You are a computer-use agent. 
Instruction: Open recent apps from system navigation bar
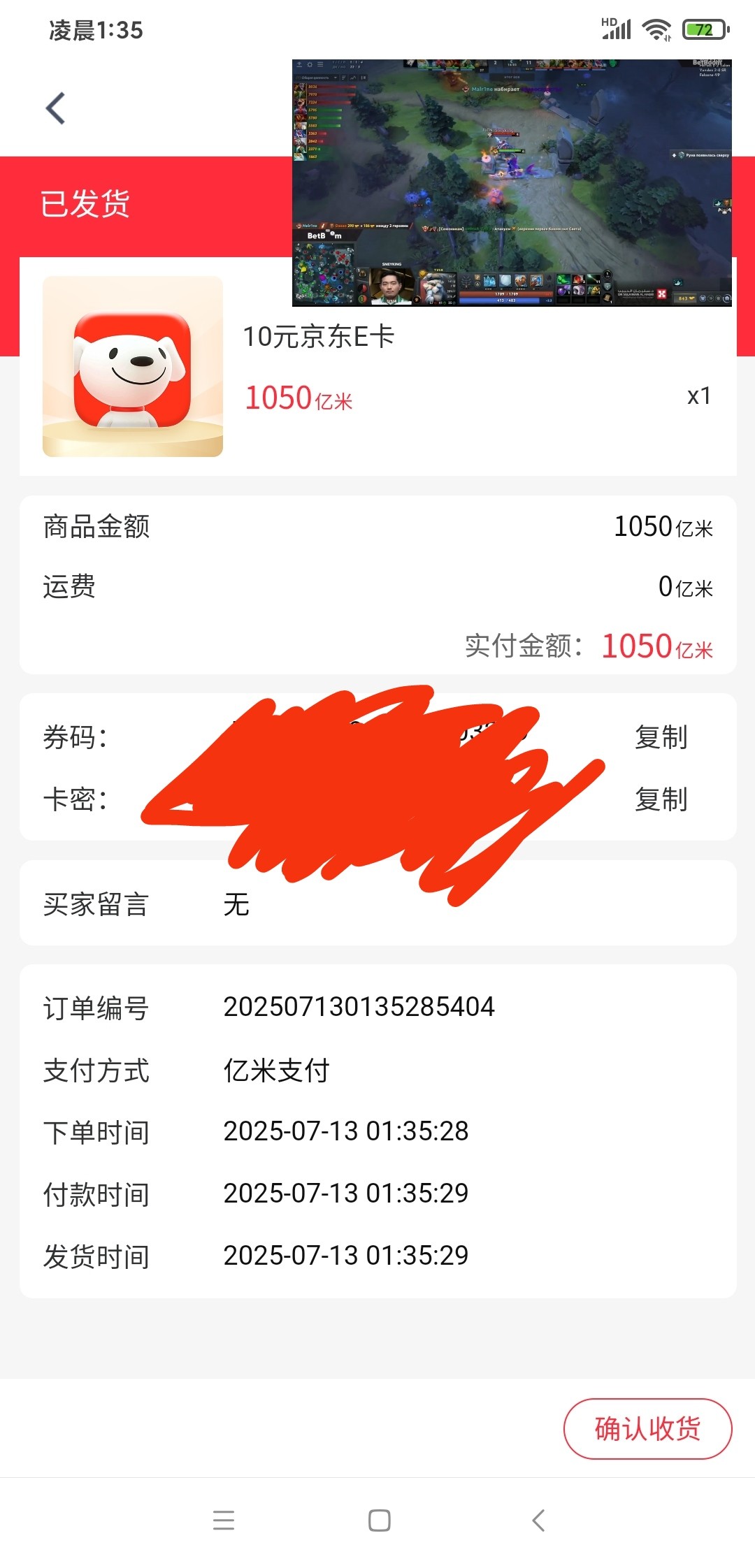click(x=224, y=1520)
